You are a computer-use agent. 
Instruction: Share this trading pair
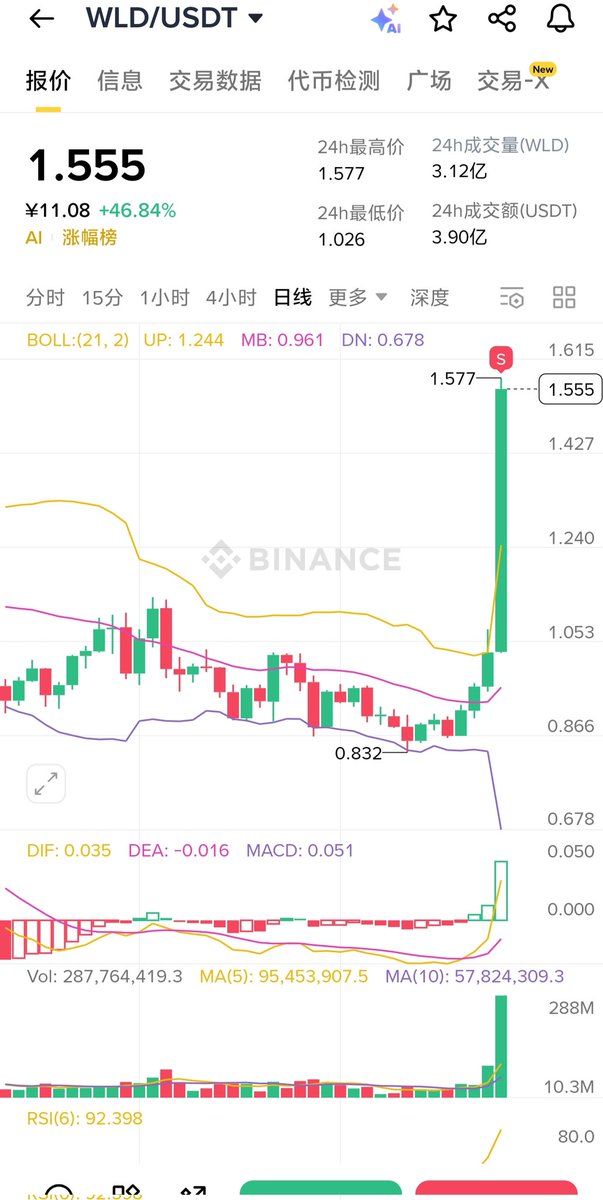click(502, 19)
